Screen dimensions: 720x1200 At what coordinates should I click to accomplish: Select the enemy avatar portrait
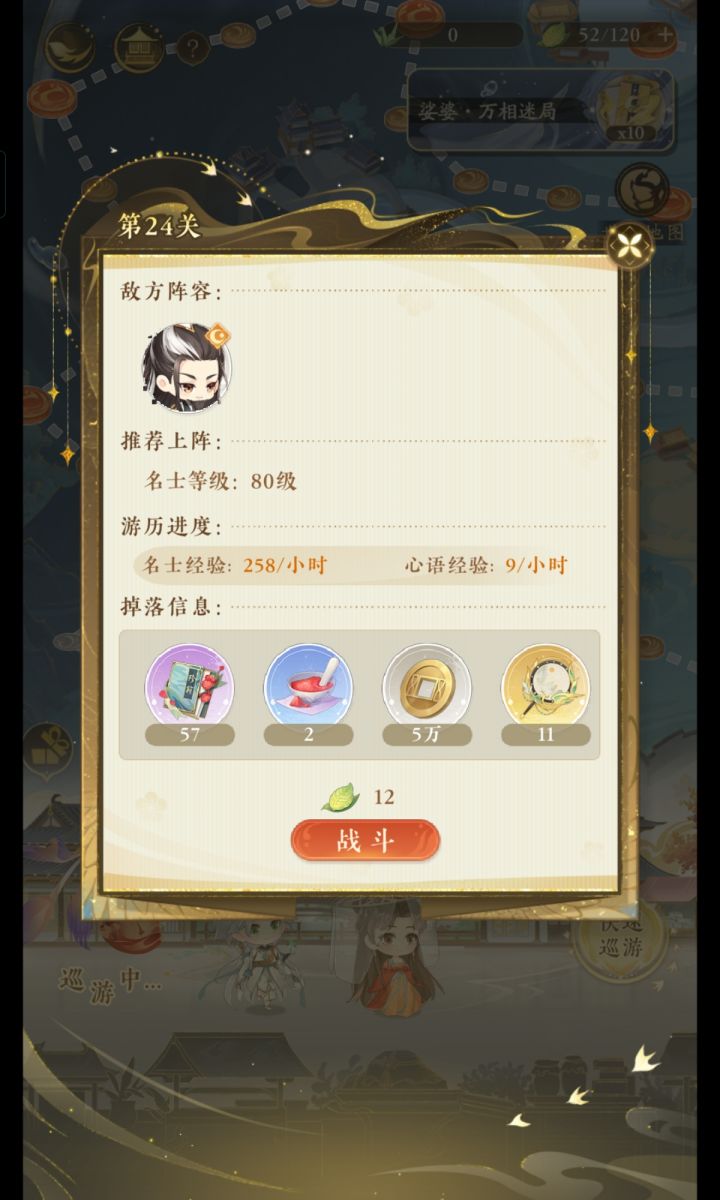click(x=186, y=366)
